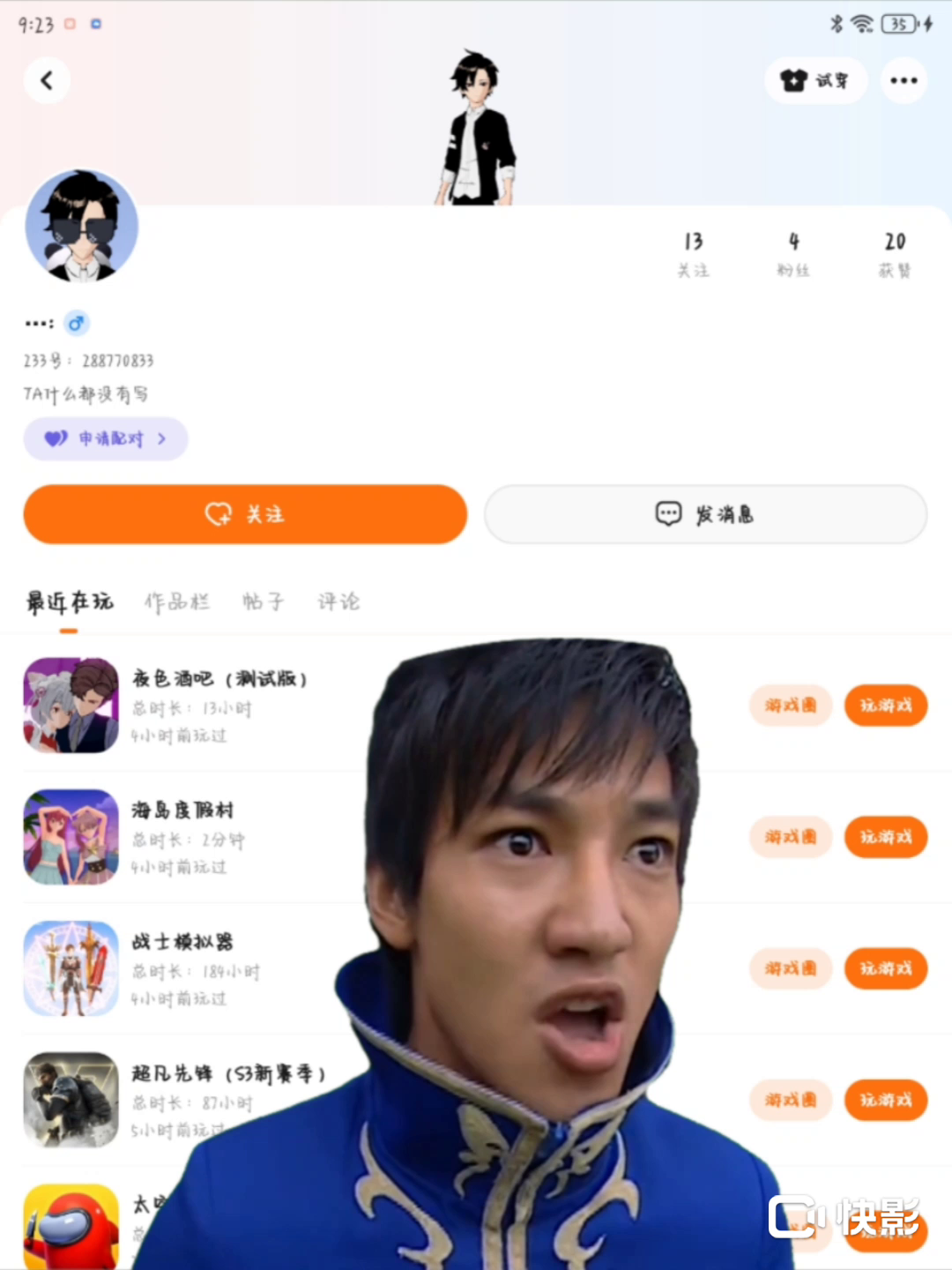This screenshot has width=952, height=1270.
Task: Open 游戏圈 for 超凡先锋
Action: pyautogui.click(x=791, y=1100)
